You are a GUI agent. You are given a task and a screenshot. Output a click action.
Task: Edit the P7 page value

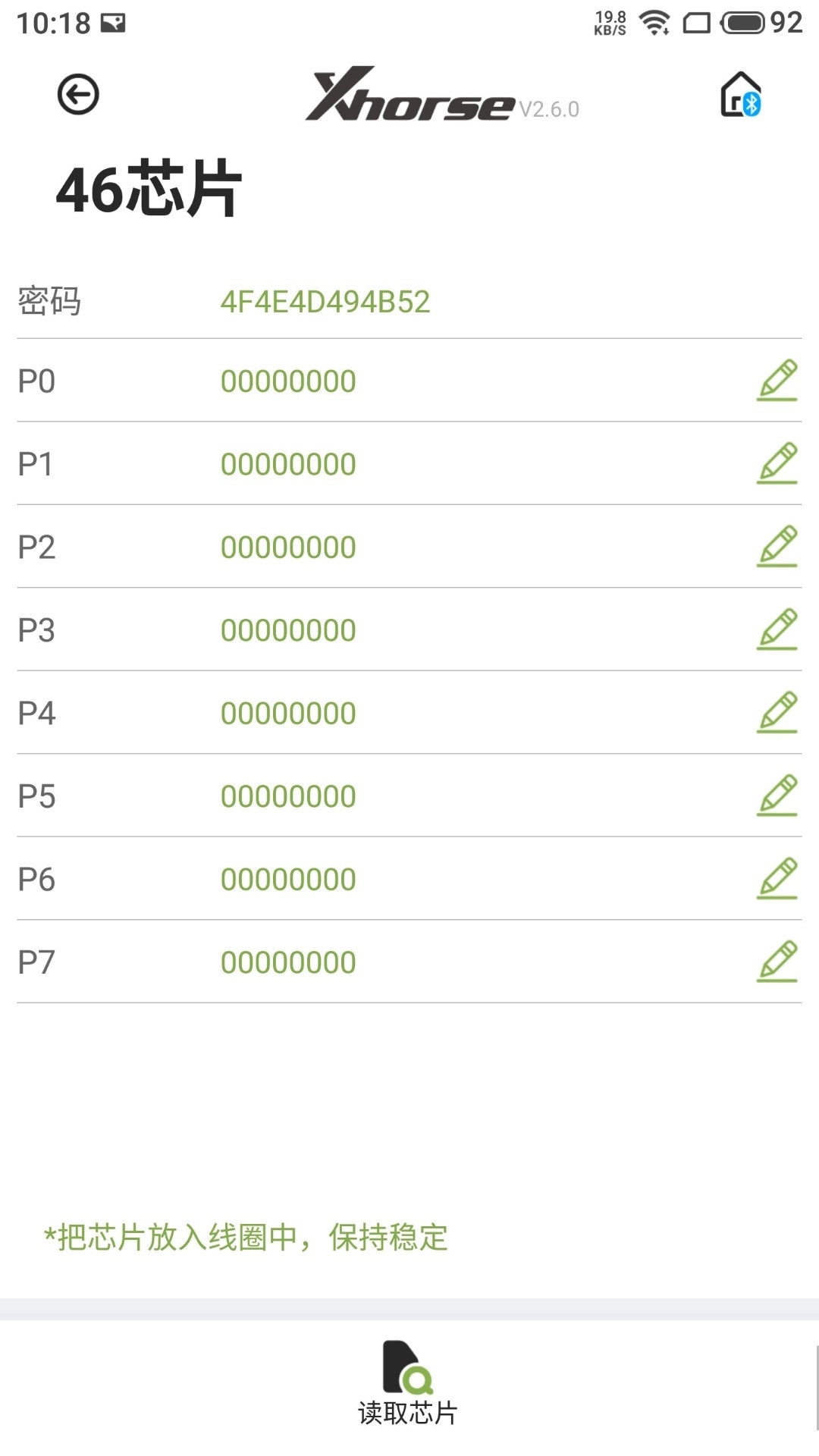(x=777, y=962)
